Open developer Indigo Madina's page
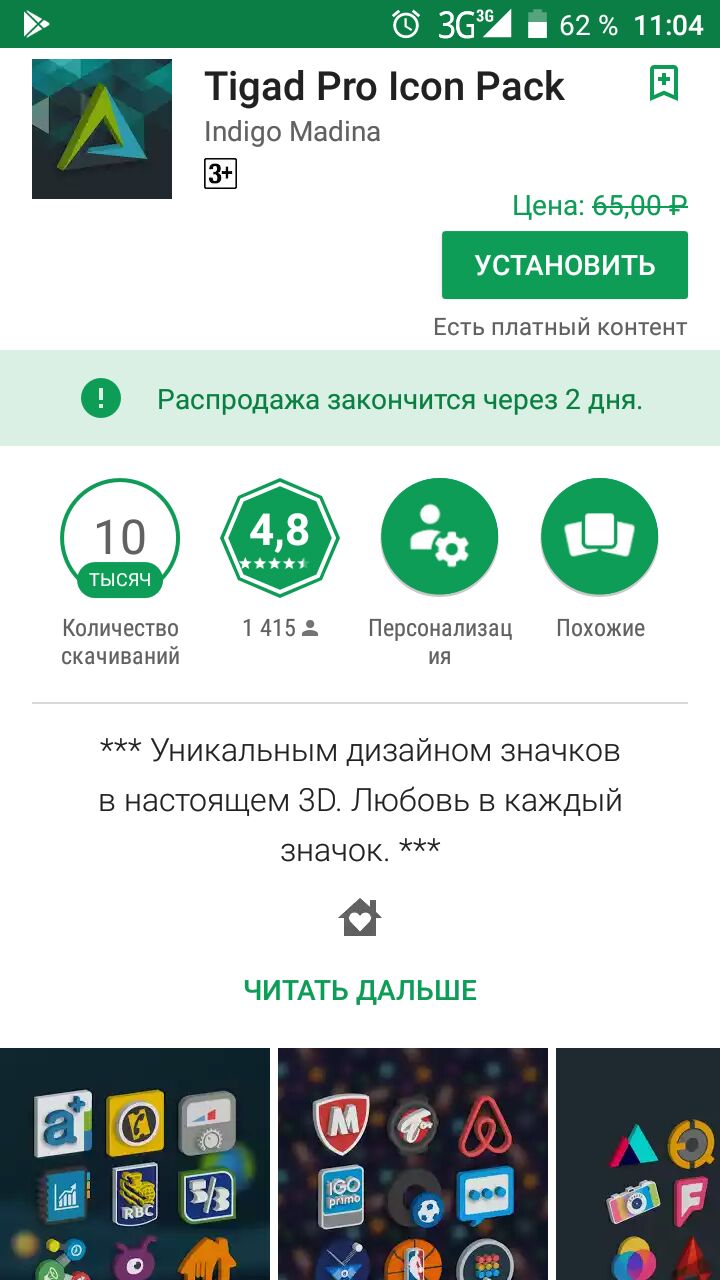This screenshot has width=720, height=1280. tap(292, 132)
